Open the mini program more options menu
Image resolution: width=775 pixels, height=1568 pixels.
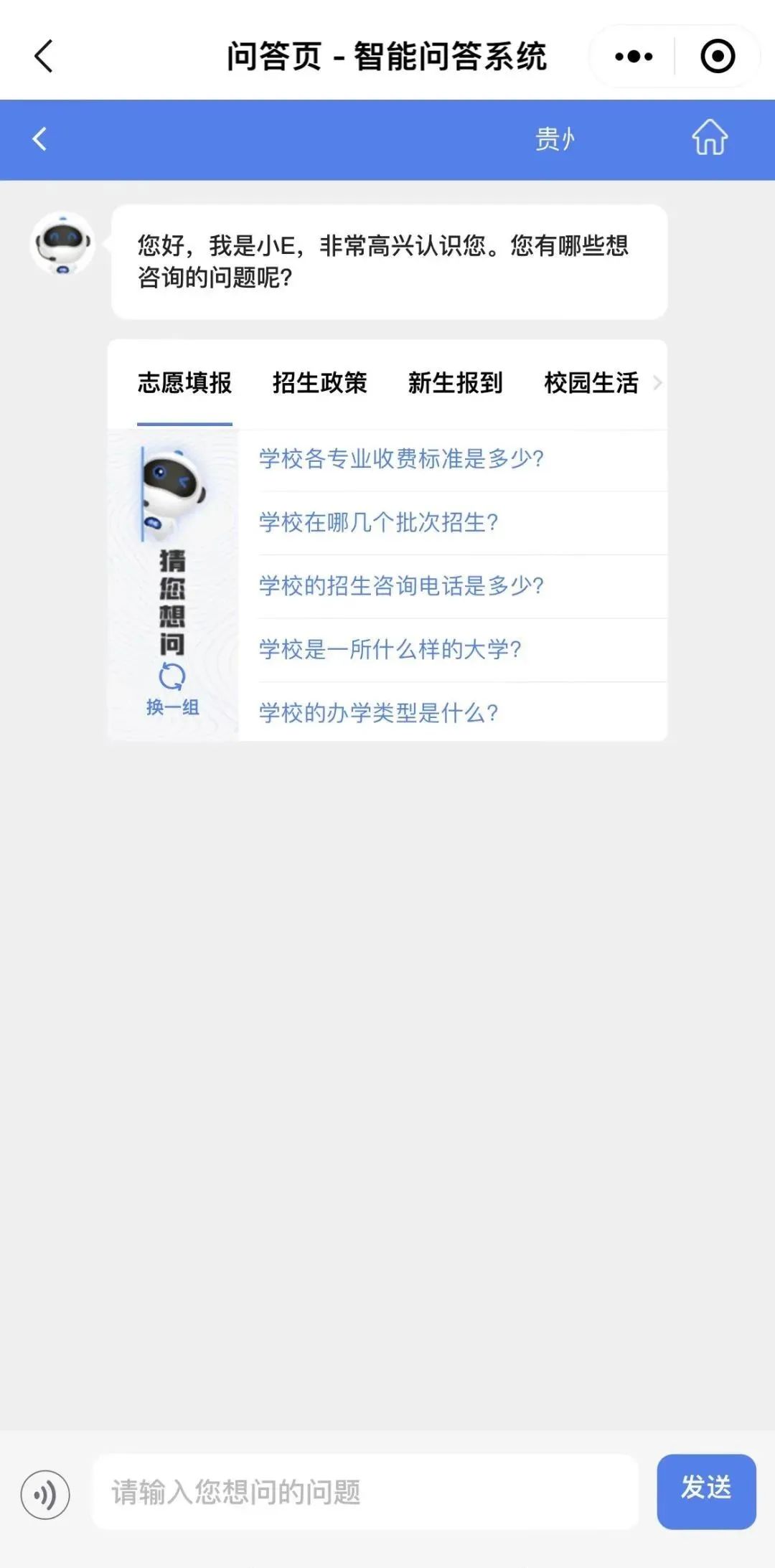tap(634, 57)
